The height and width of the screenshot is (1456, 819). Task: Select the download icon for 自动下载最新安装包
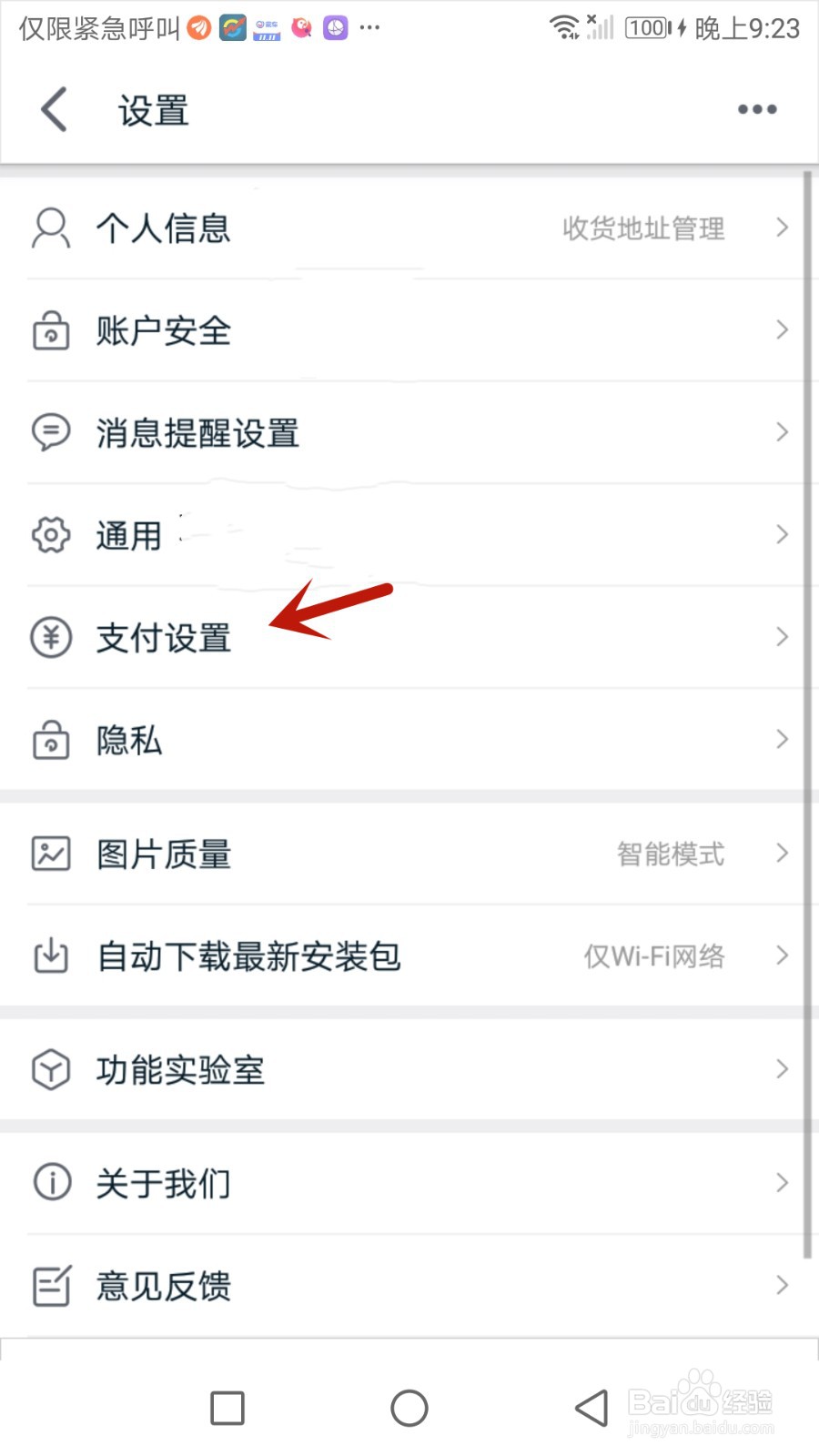coord(51,956)
